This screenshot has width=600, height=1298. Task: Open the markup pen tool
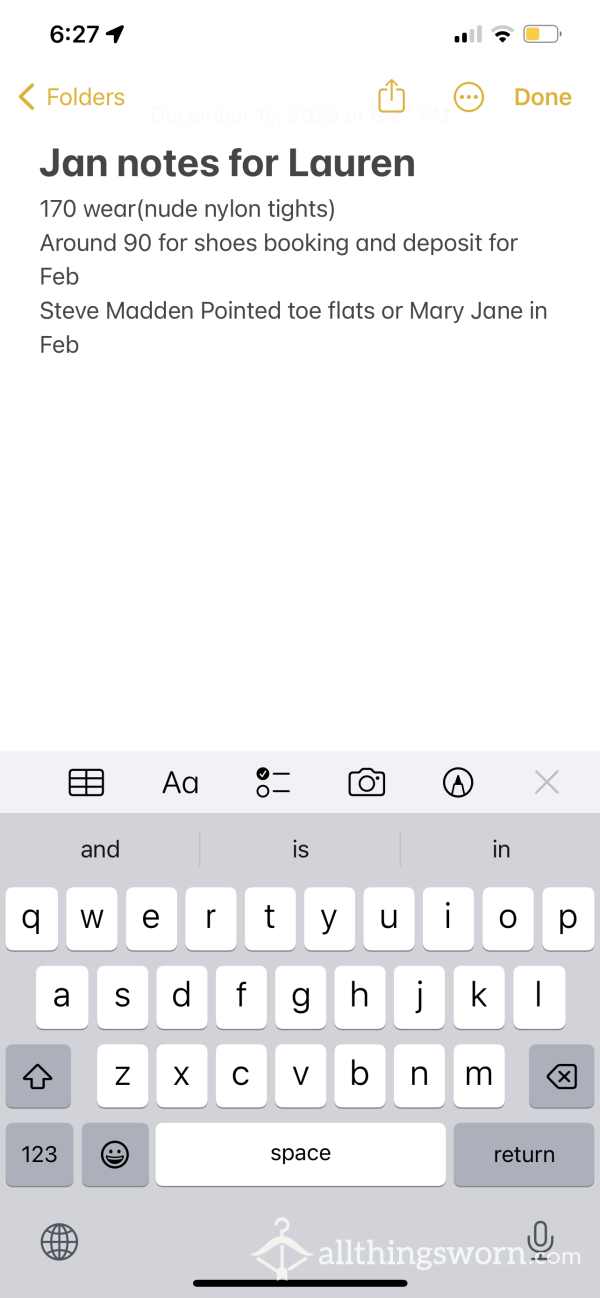(x=458, y=782)
